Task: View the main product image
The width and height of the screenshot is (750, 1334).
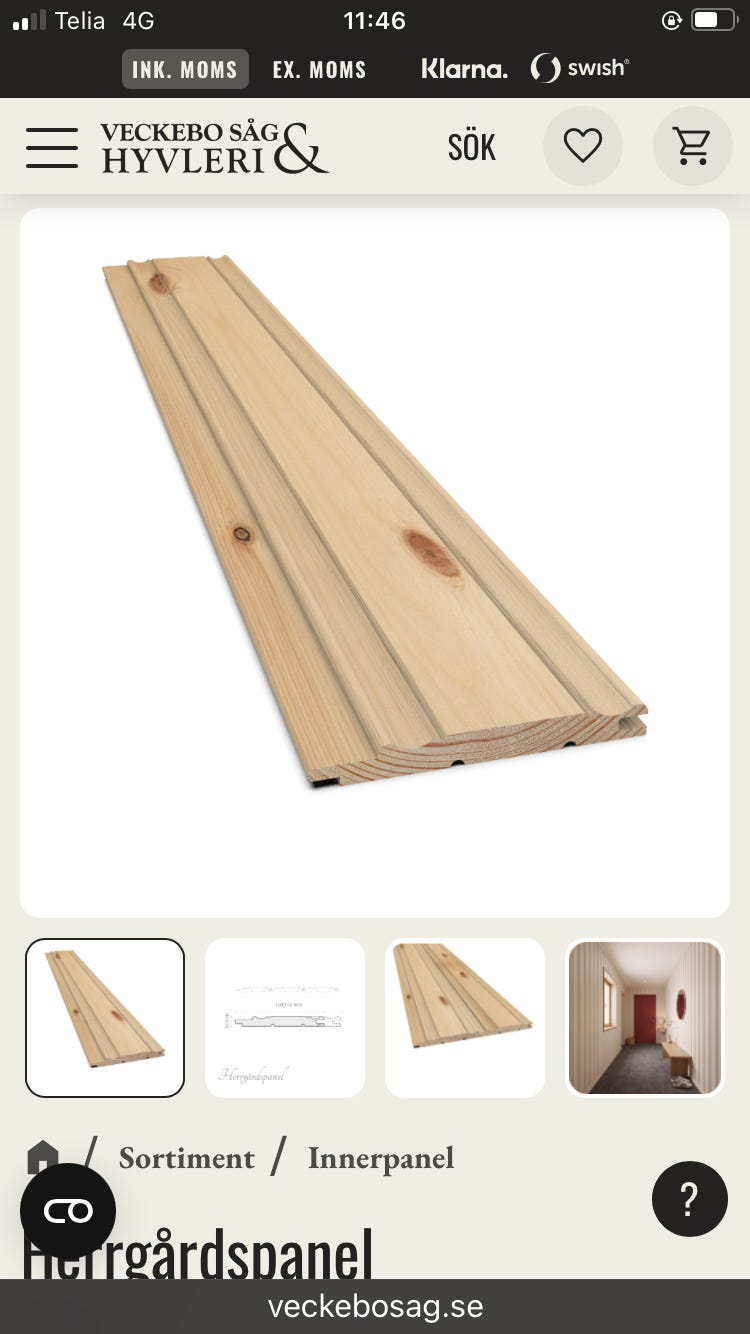Action: coord(375,563)
